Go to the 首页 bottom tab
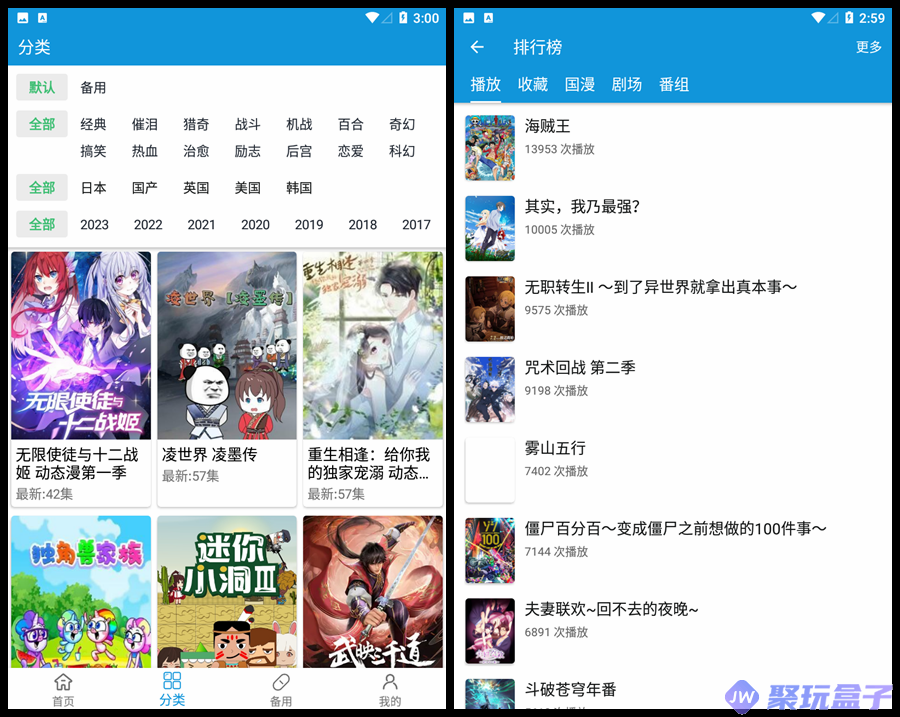900x717 pixels. pos(63,689)
